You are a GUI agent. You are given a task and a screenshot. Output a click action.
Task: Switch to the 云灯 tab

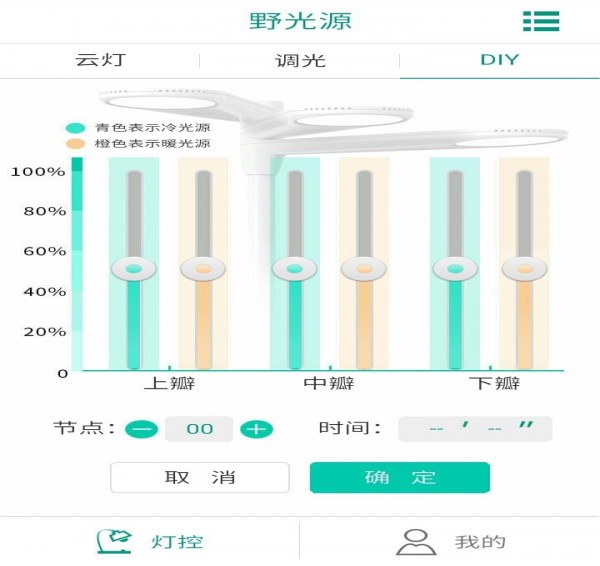[x=100, y=59]
